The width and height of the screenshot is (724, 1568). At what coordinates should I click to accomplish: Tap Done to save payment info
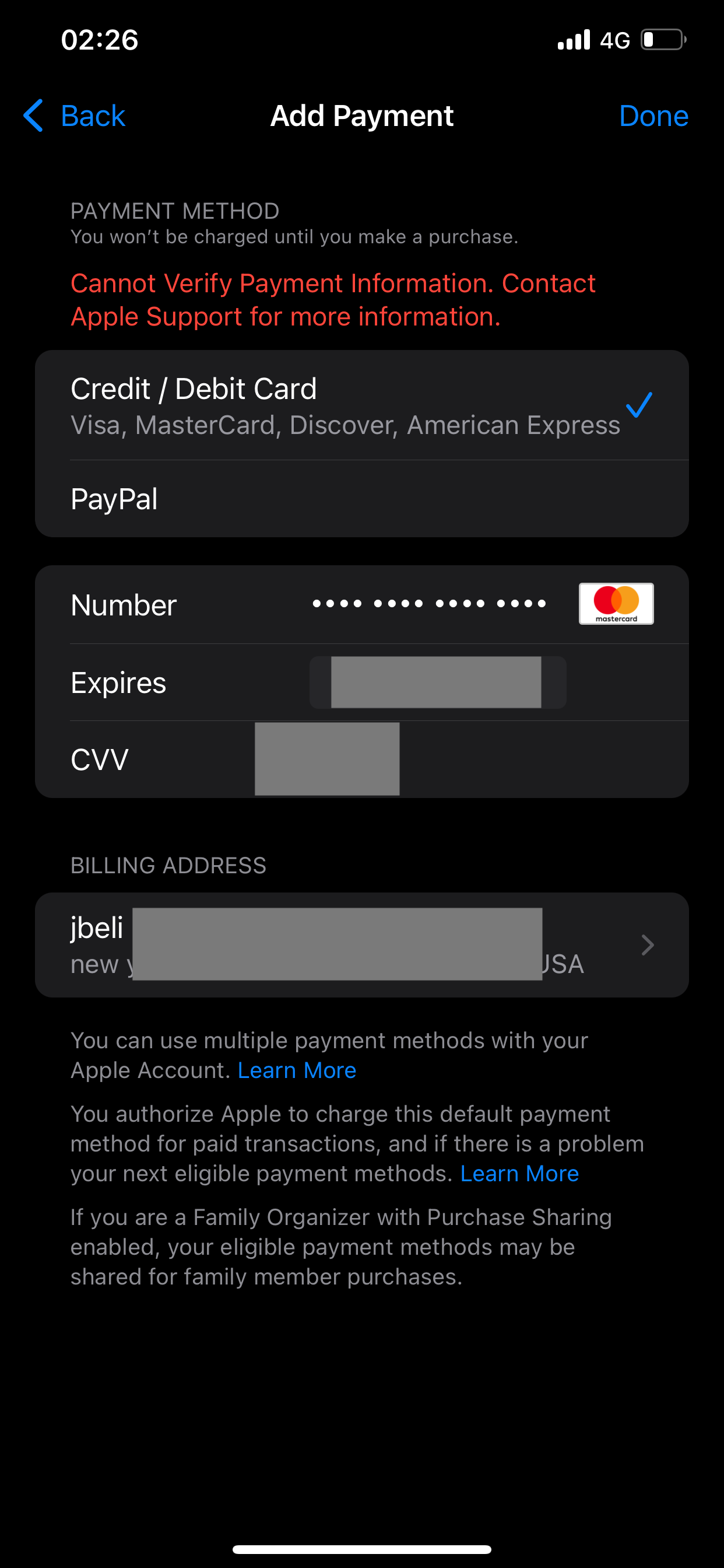[653, 116]
